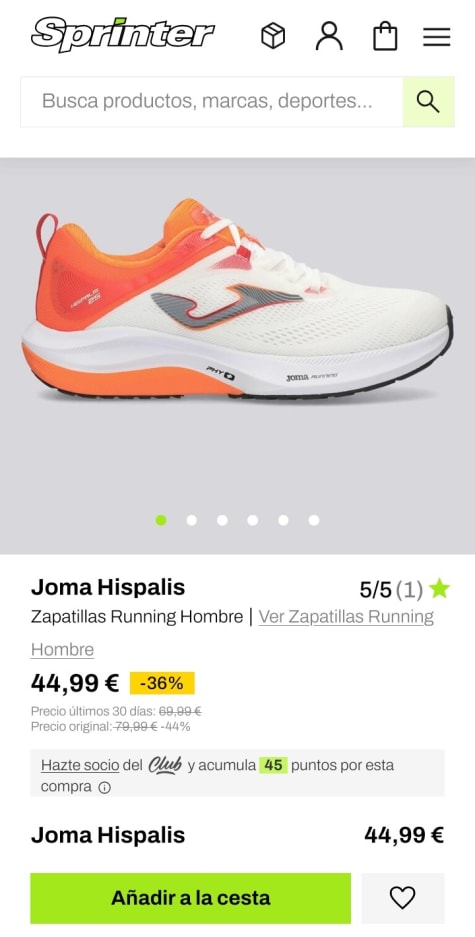The image size is (475, 937).
Task: Open the 5/5 rating reviews
Action: (x=404, y=590)
